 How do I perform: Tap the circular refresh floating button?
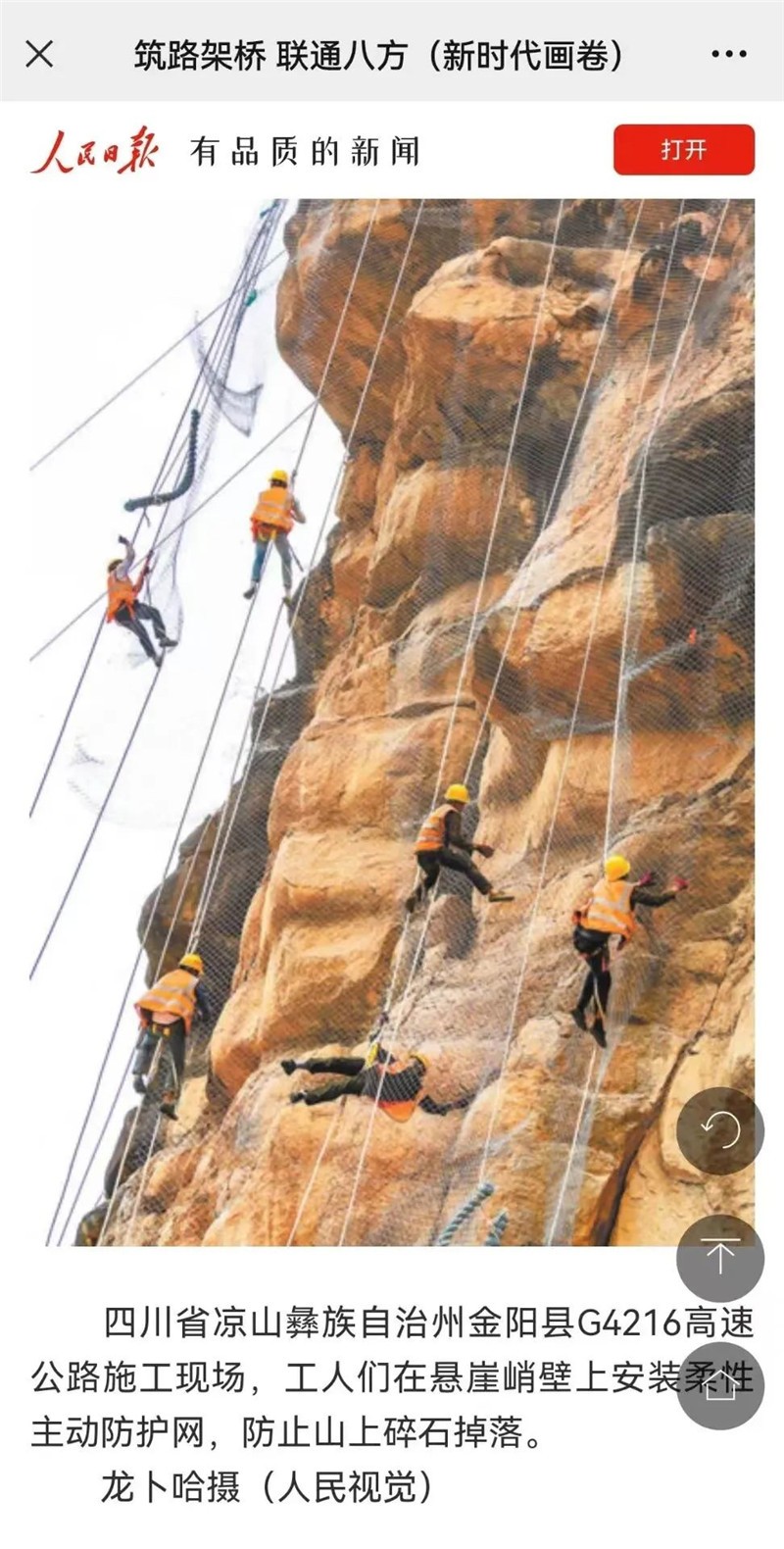point(720,1130)
